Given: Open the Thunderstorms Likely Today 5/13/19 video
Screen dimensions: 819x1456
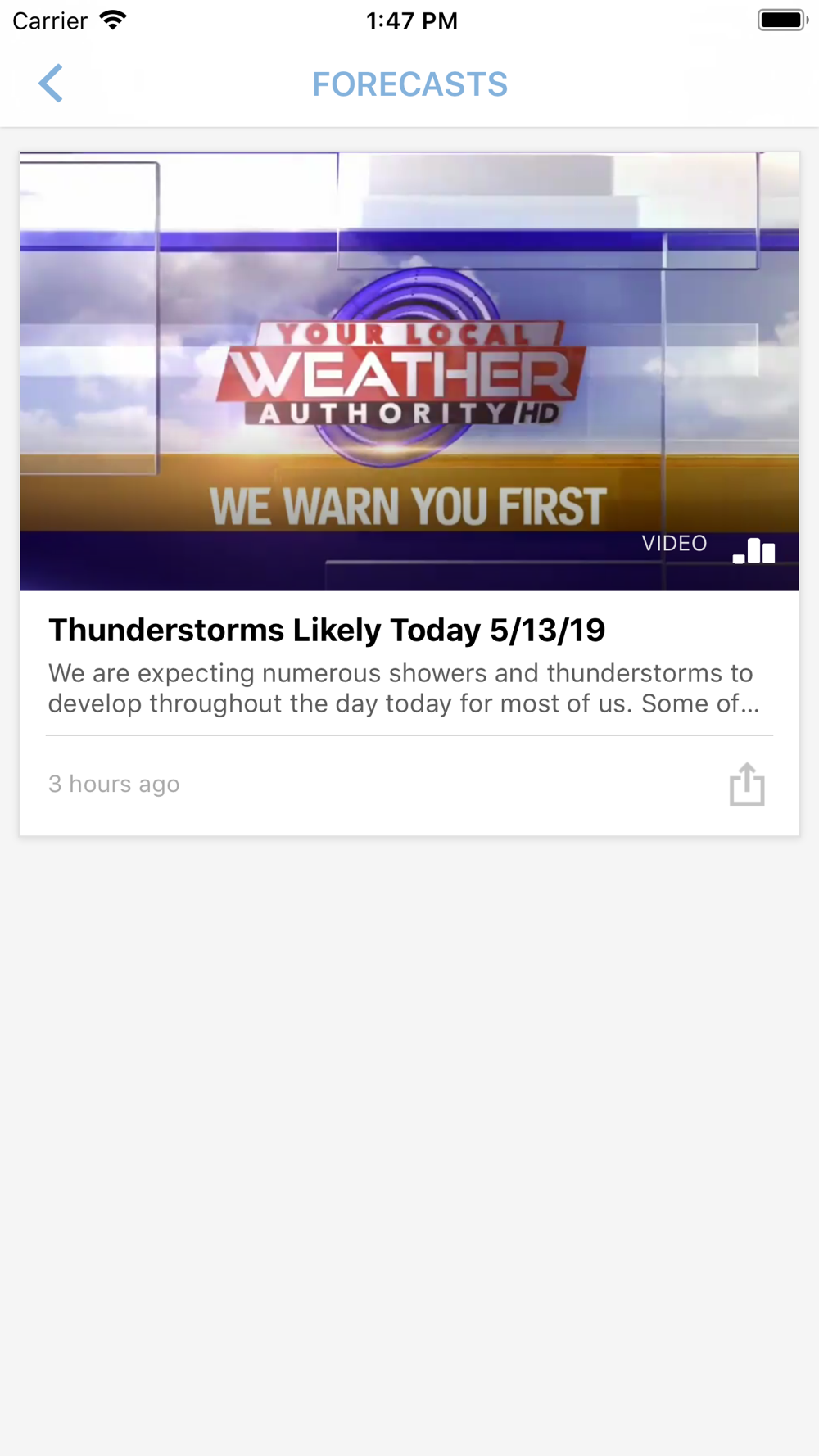Looking at the screenshot, I should [409, 372].
